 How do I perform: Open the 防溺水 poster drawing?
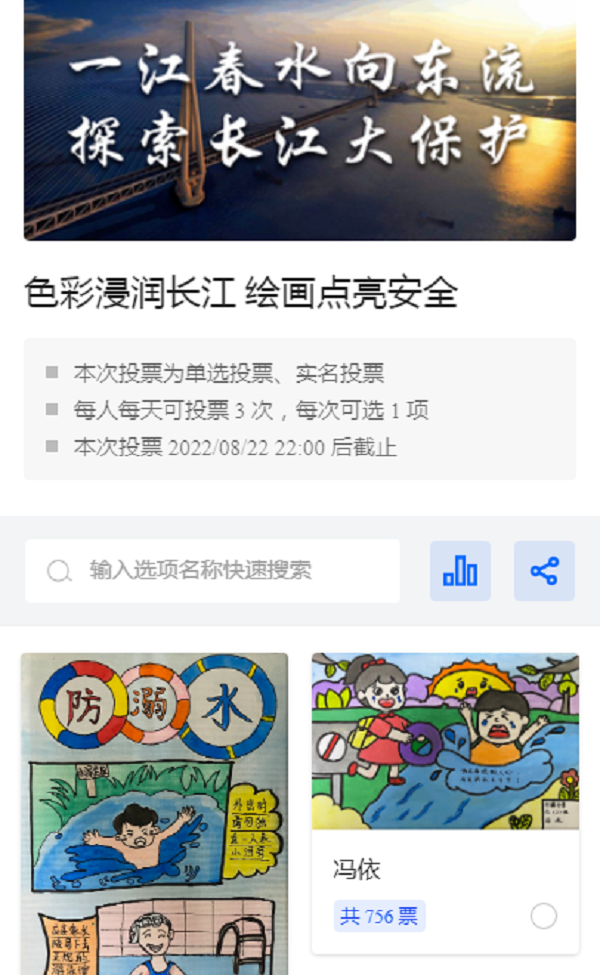(x=154, y=812)
